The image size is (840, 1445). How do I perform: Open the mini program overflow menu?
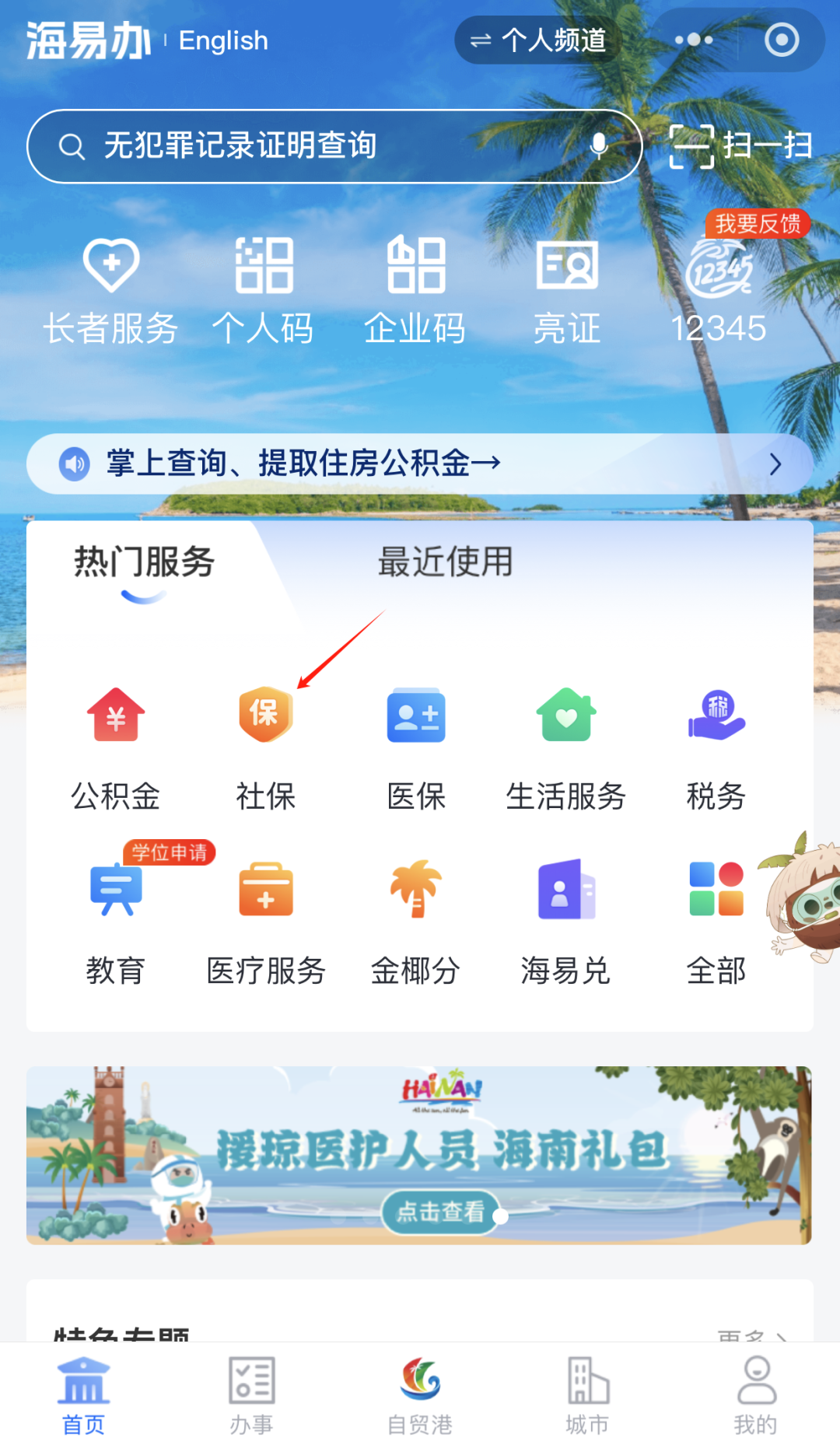click(x=693, y=40)
